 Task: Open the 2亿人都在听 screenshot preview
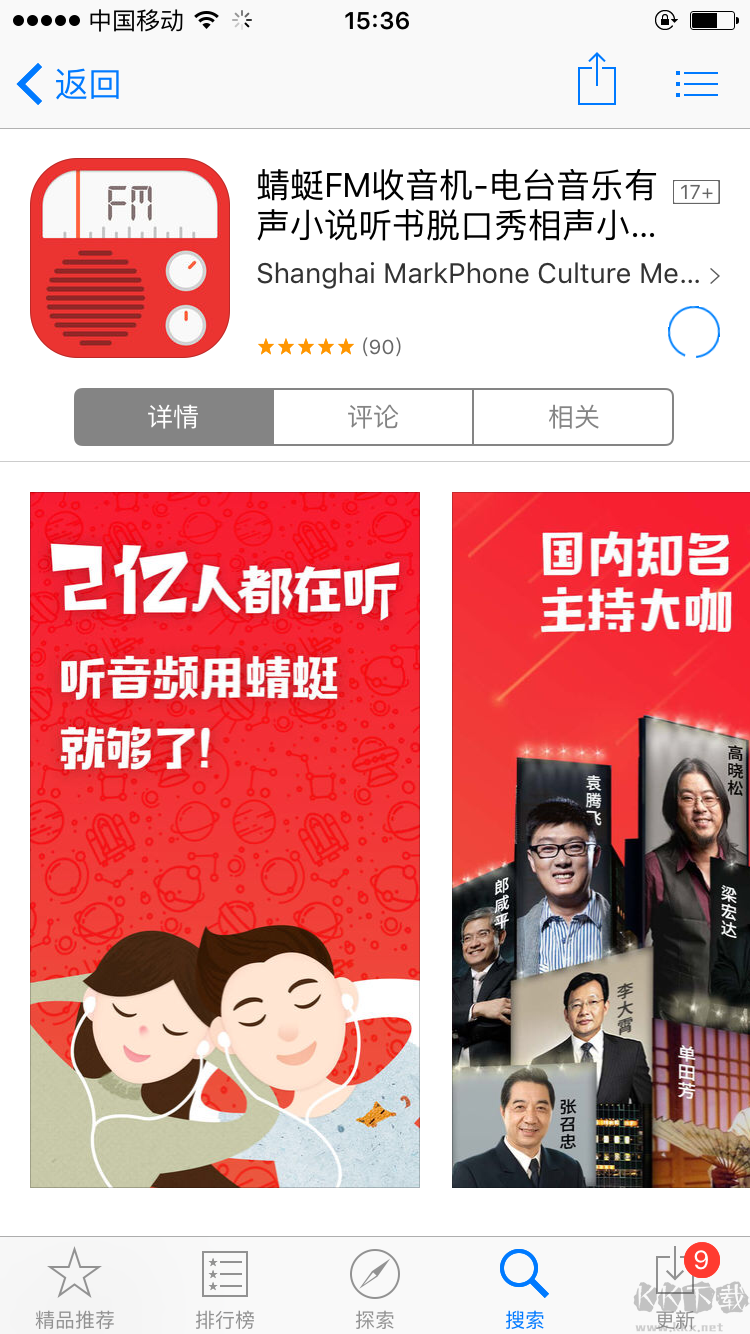(225, 839)
